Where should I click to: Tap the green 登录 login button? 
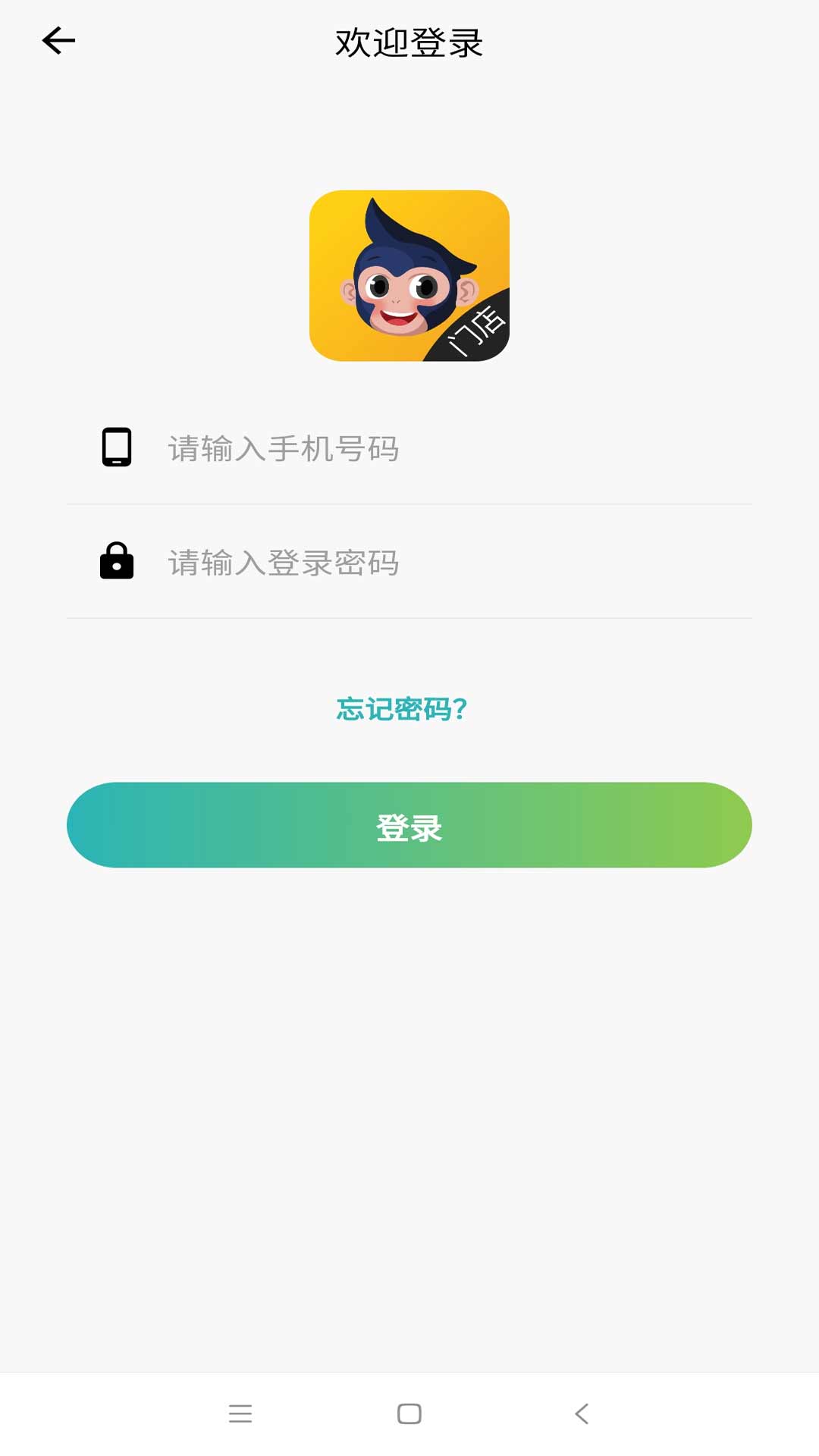(409, 825)
